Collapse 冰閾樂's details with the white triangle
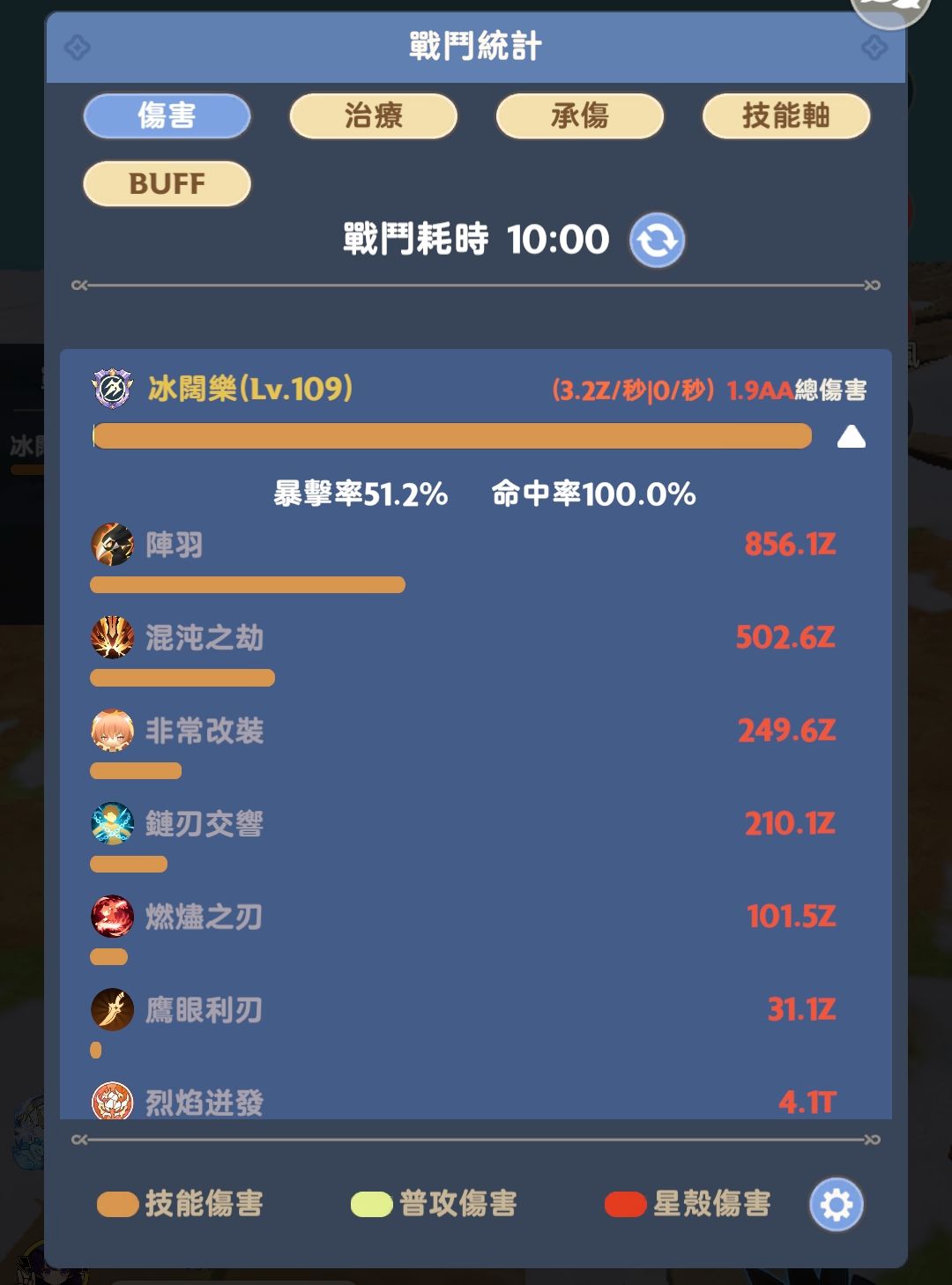 tap(852, 436)
